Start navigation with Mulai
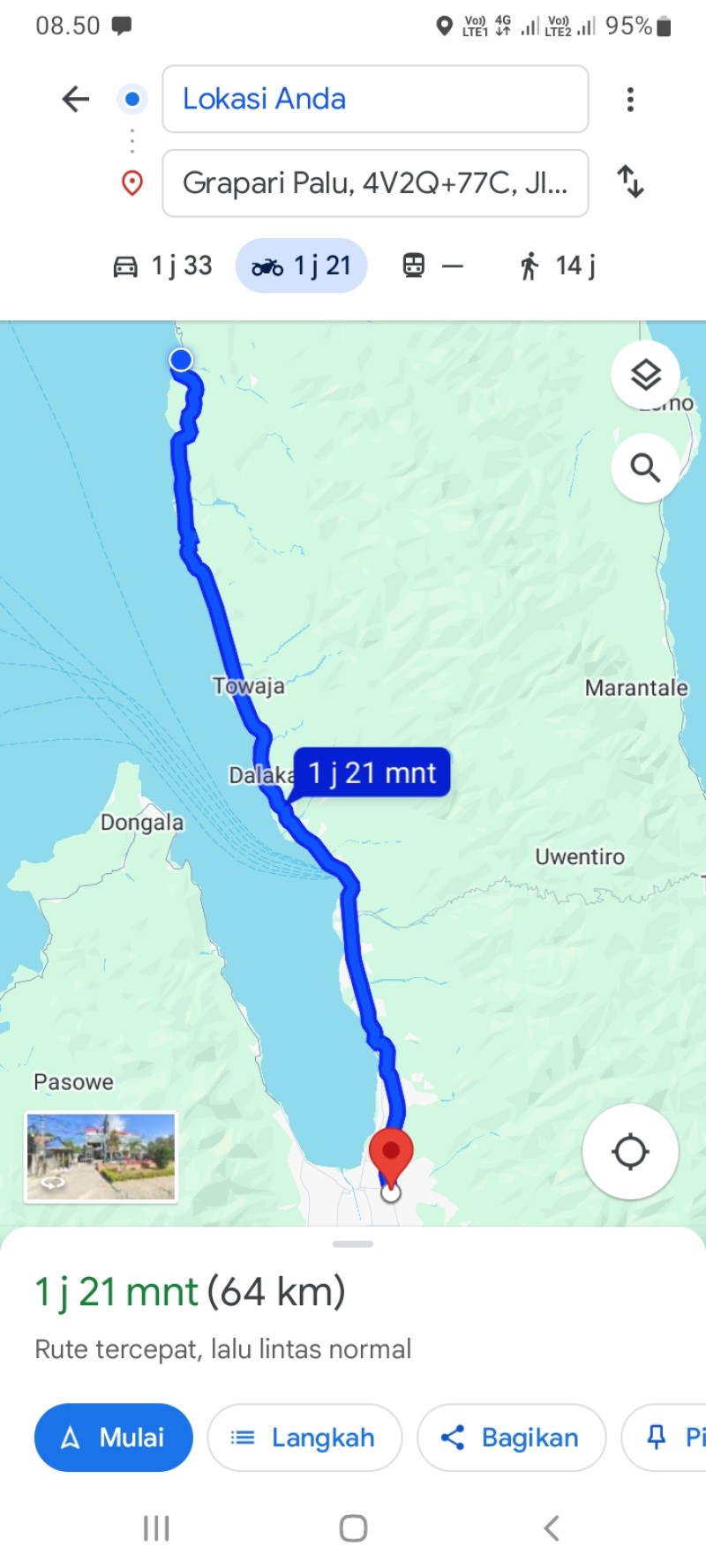This screenshot has width=706, height=1568. tap(114, 1437)
